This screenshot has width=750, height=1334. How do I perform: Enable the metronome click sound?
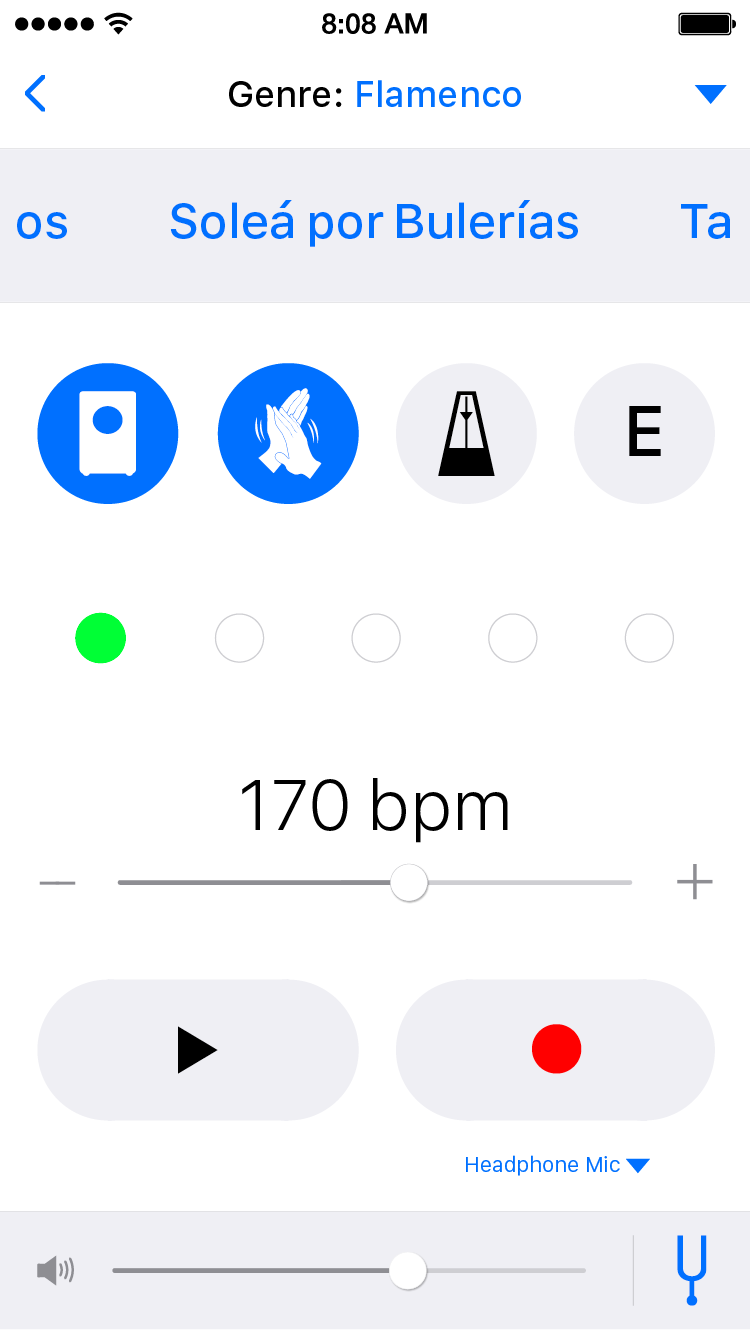[x=466, y=433]
